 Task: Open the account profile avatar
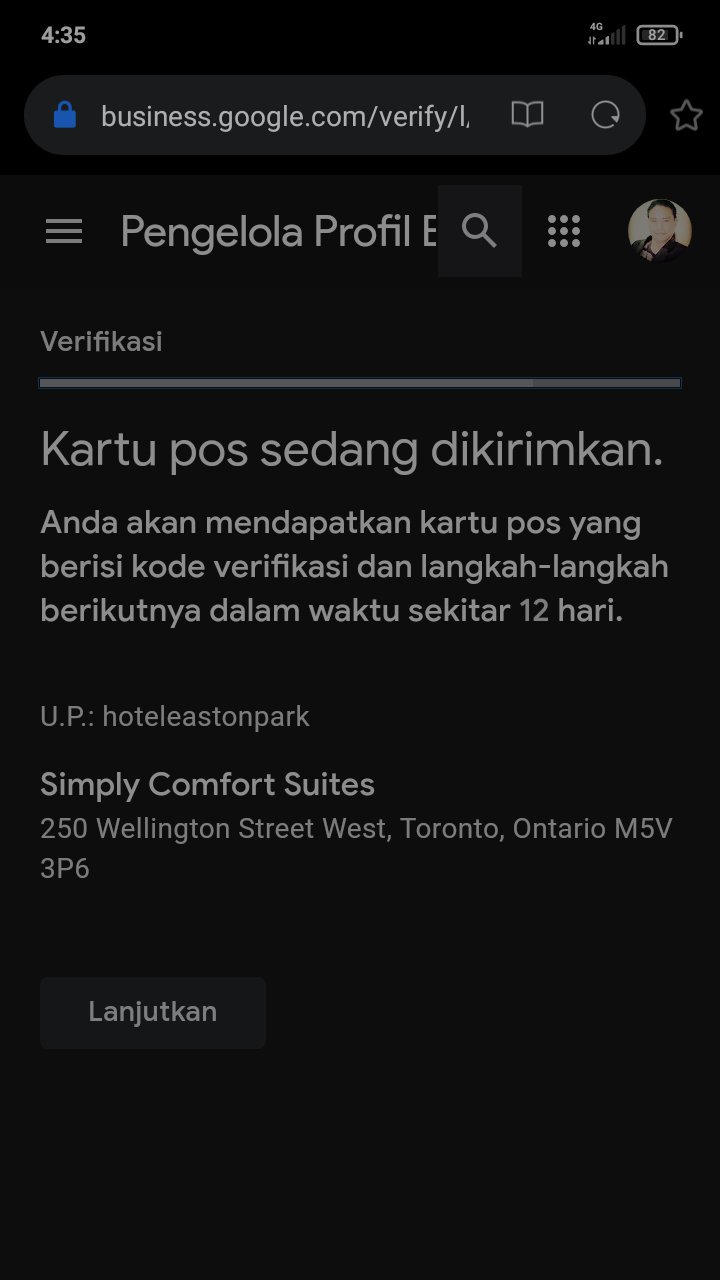[x=659, y=231]
